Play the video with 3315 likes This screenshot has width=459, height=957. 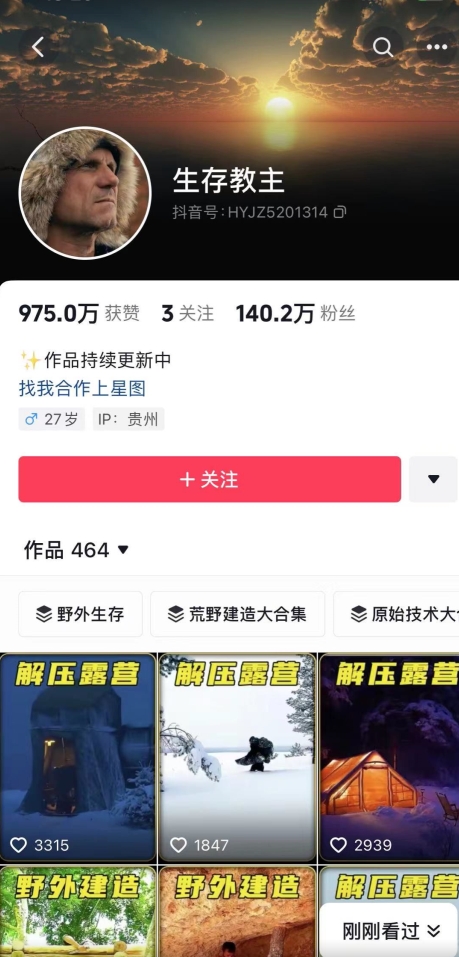78,757
